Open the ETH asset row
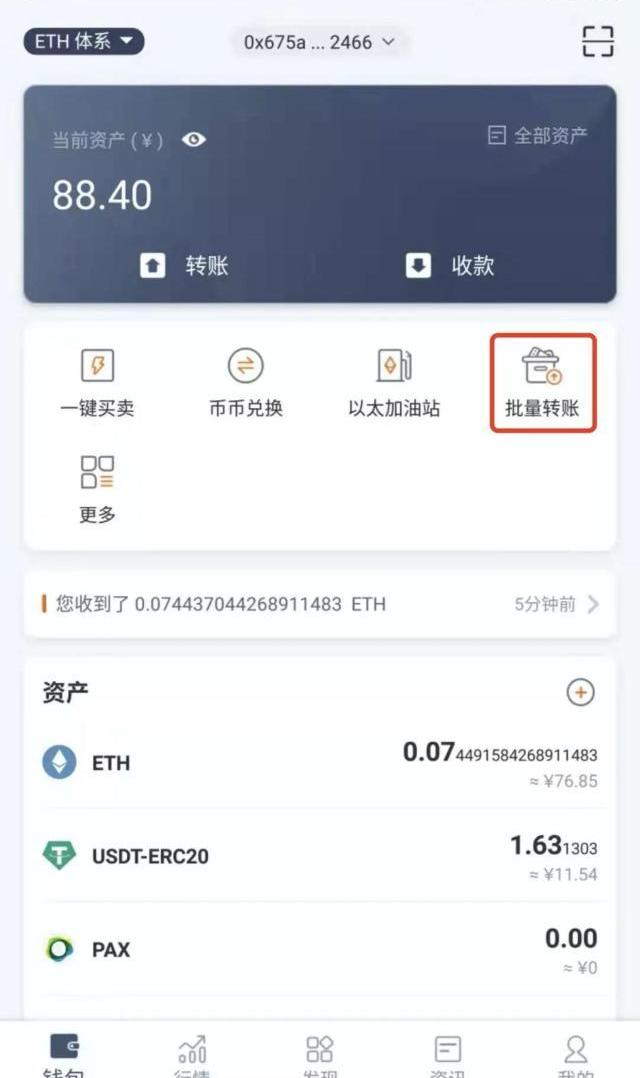 320,763
